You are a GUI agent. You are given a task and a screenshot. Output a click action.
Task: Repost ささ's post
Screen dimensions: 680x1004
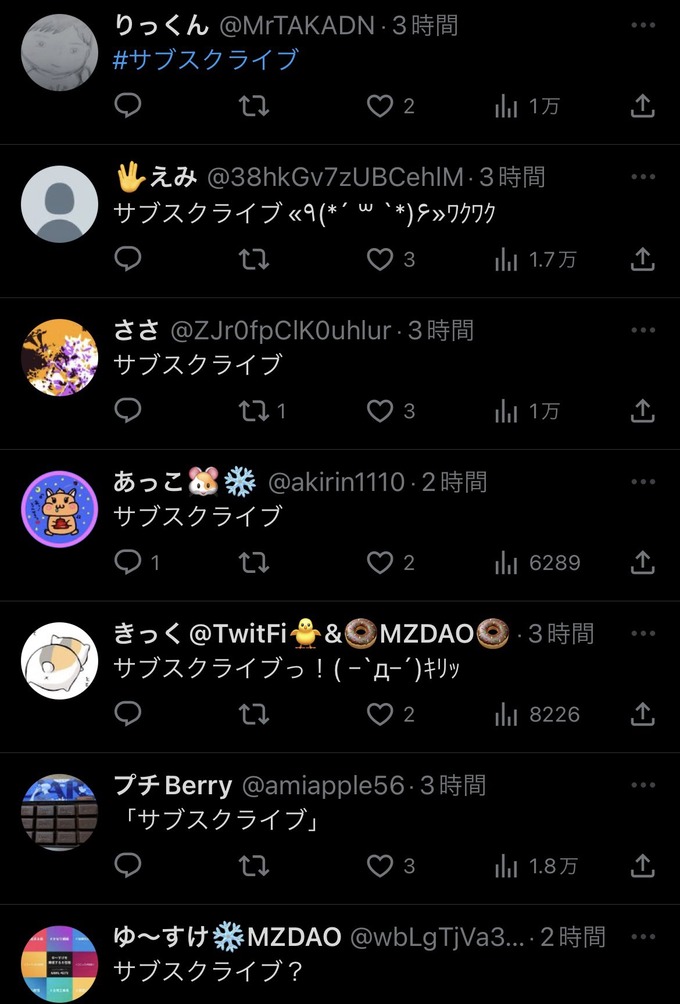pyautogui.click(x=254, y=411)
